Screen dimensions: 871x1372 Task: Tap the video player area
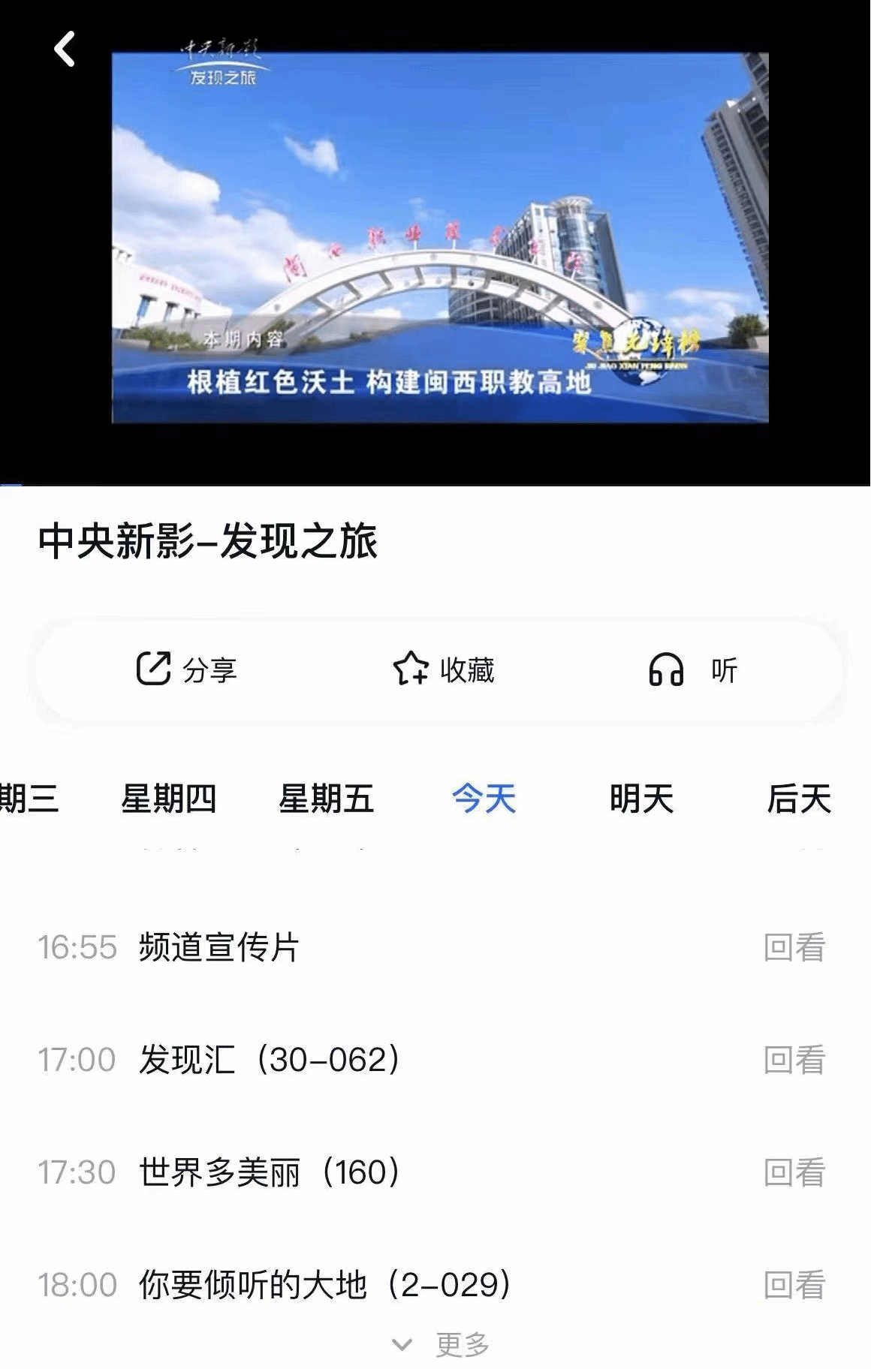pos(440,237)
